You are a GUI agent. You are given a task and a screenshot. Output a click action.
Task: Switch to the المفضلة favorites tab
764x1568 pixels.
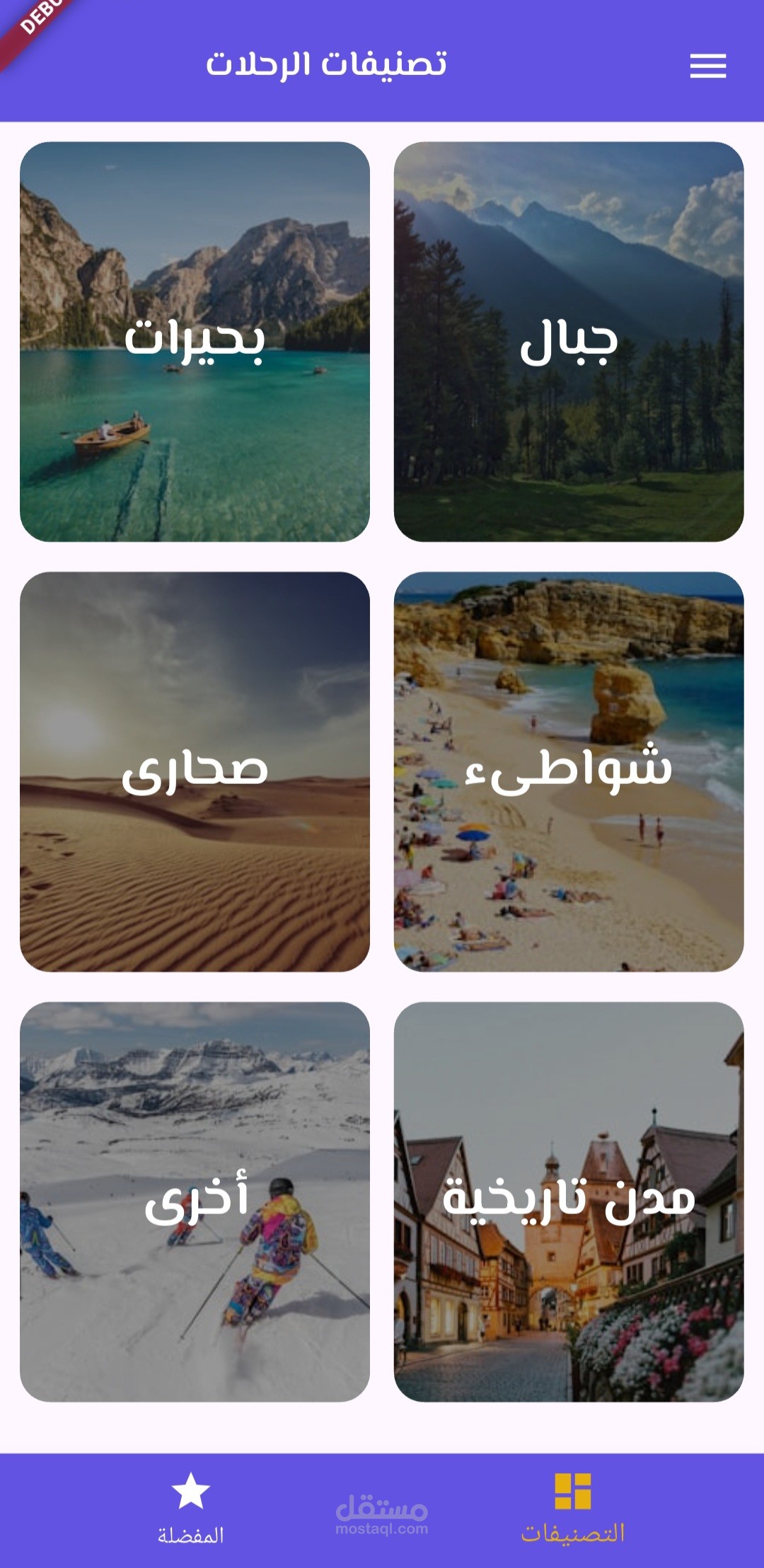coord(191,1509)
